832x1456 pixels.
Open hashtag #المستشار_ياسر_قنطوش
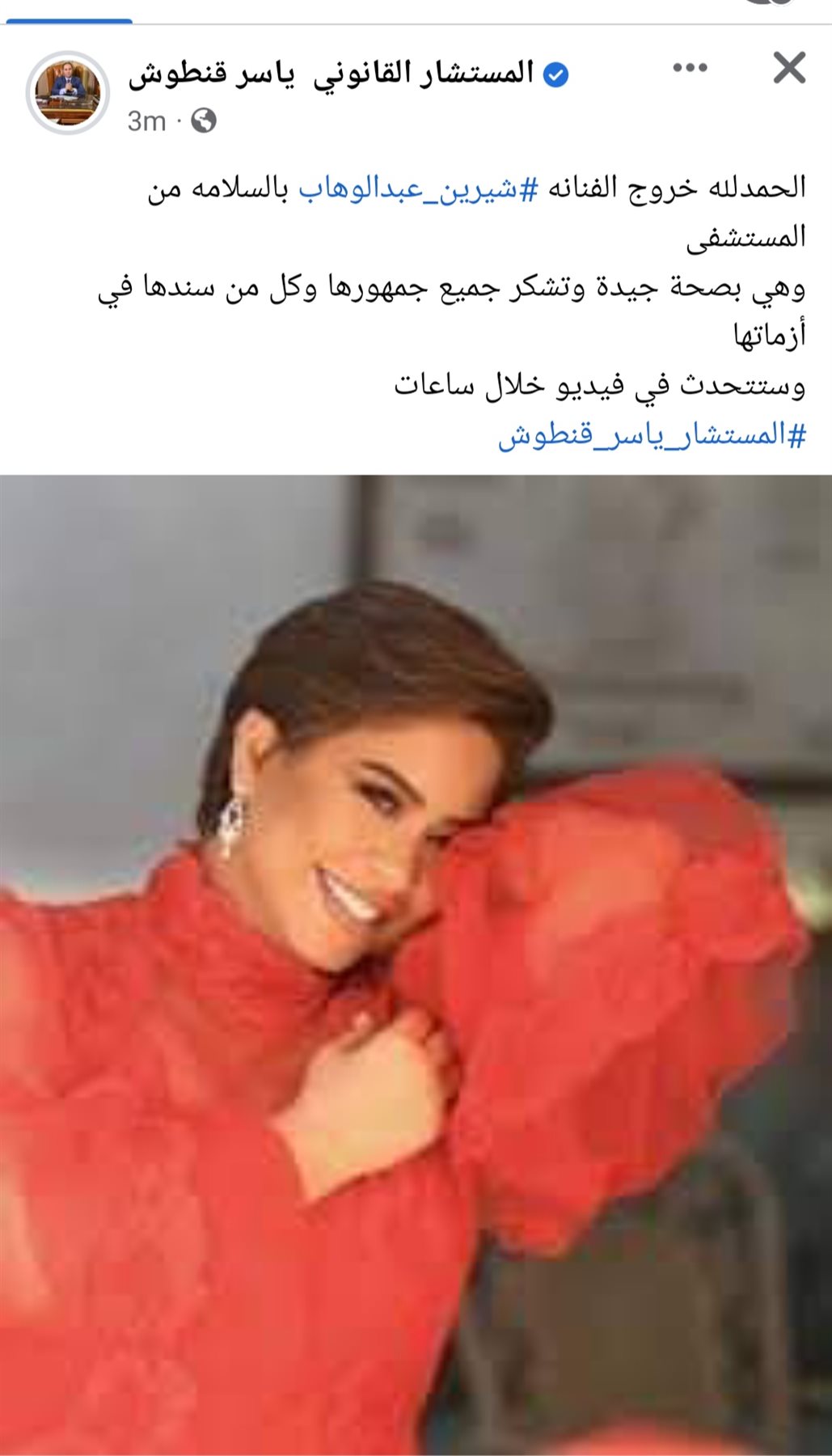click(x=652, y=436)
